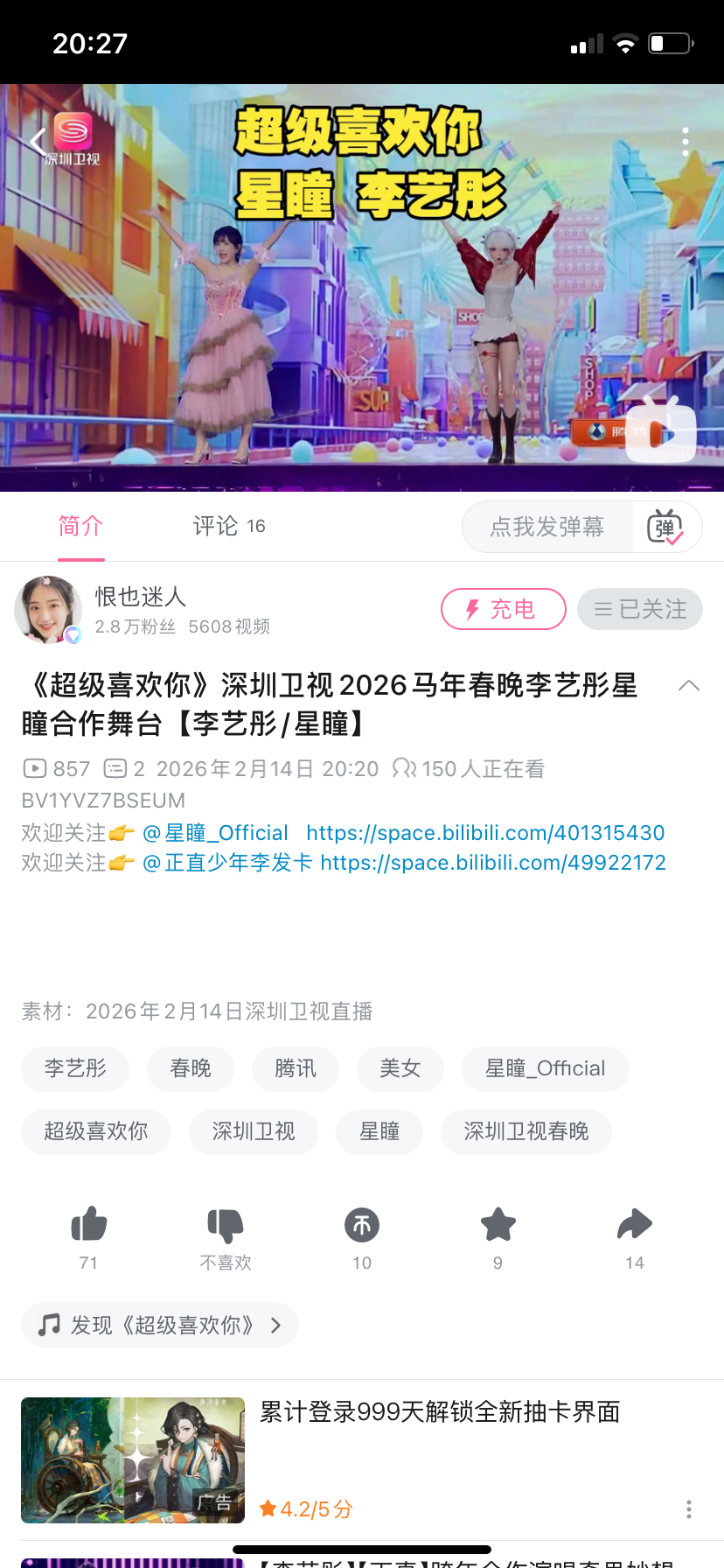The image size is (724, 1568).
Task: Select the 李艺彤 tag
Action: [x=75, y=1068]
